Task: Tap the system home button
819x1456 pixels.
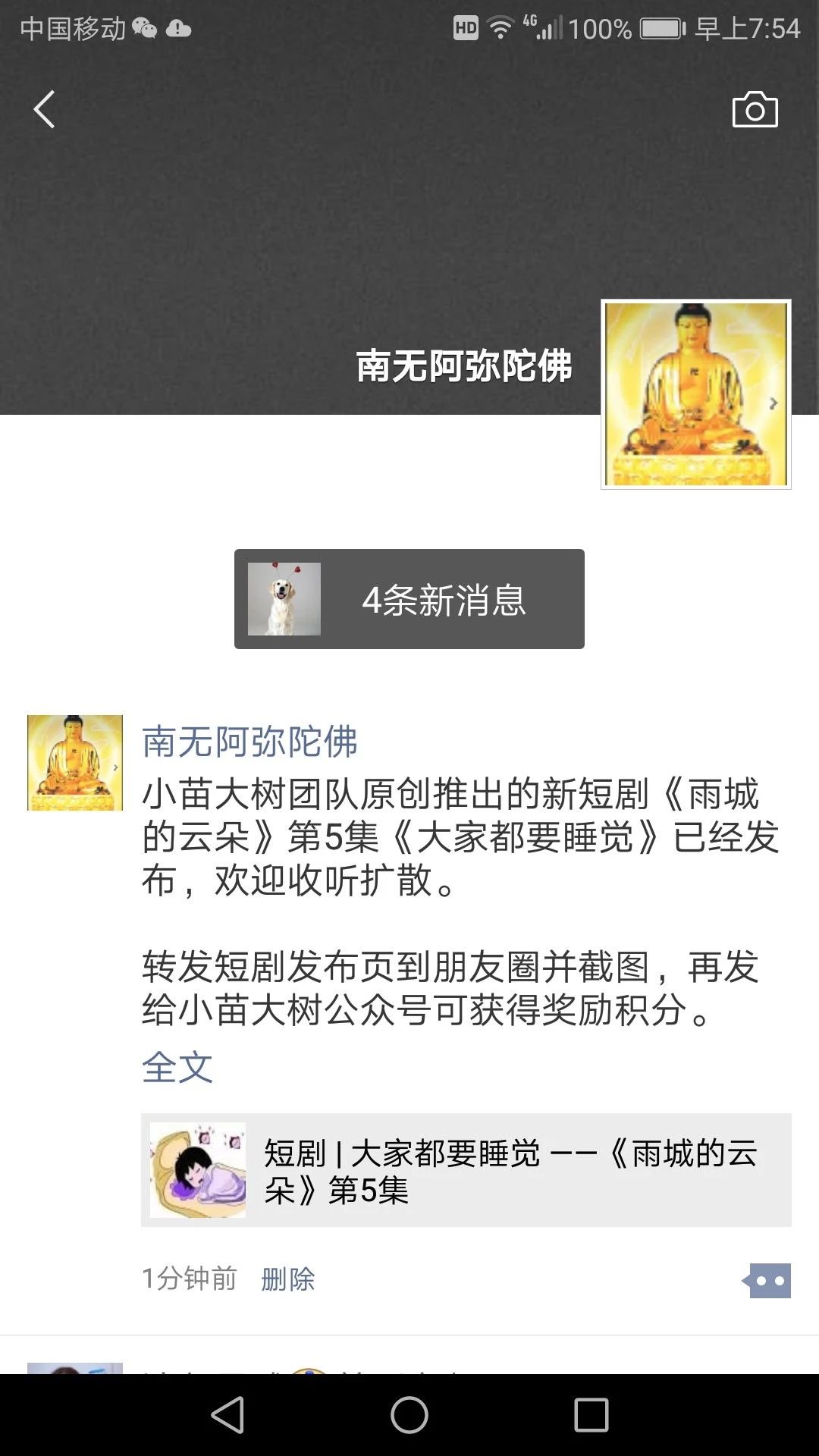Action: point(409,1415)
